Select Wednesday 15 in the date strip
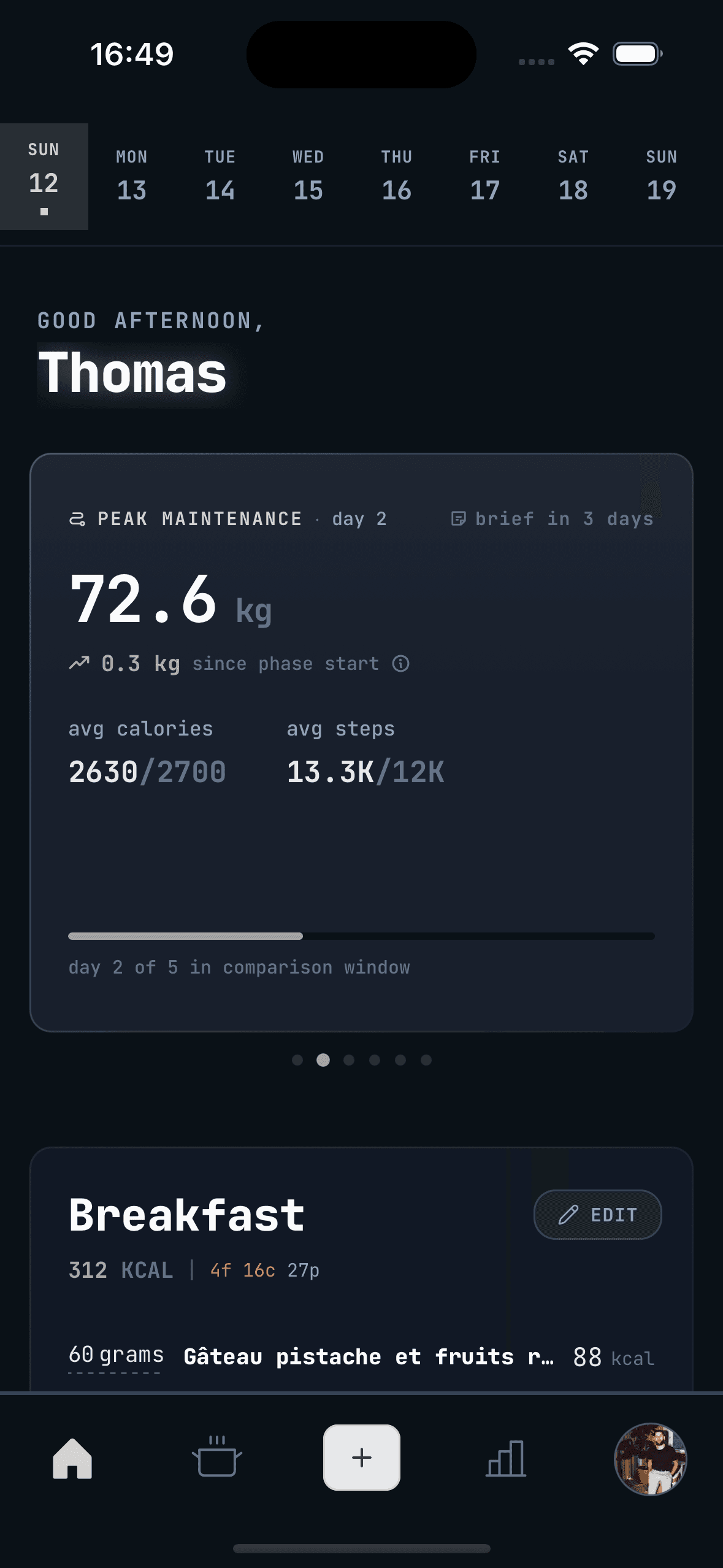This screenshot has width=723, height=1568. 307,178
